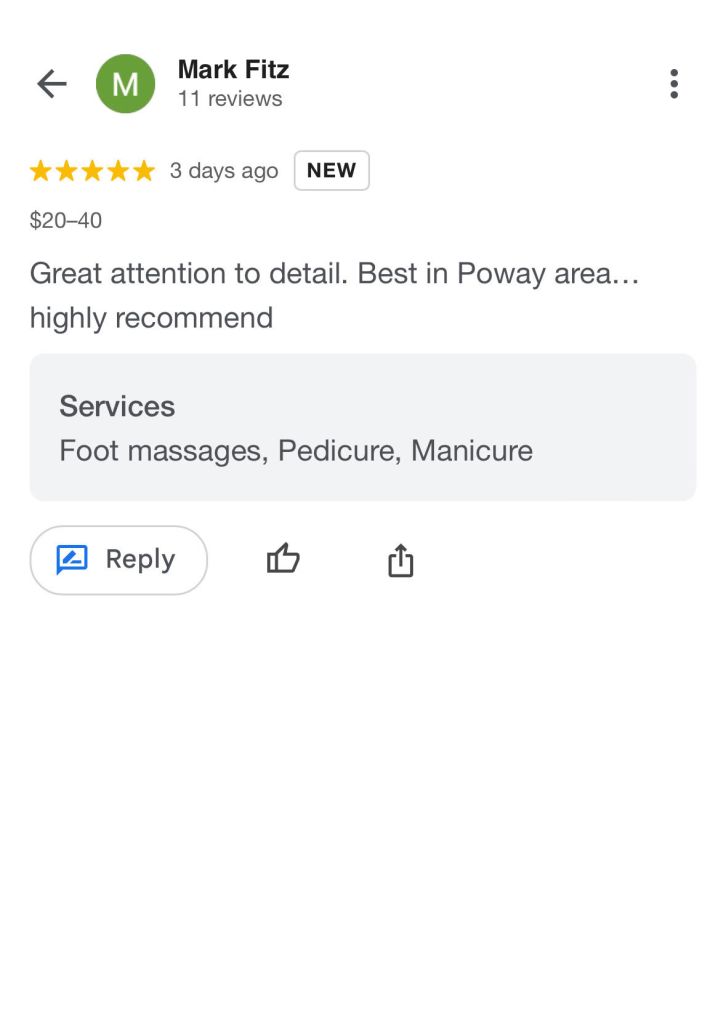Image resolution: width=726 pixels, height=1024 pixels.
Task: Share Mark Fitz's review
Action: click(x=400, y=560)
